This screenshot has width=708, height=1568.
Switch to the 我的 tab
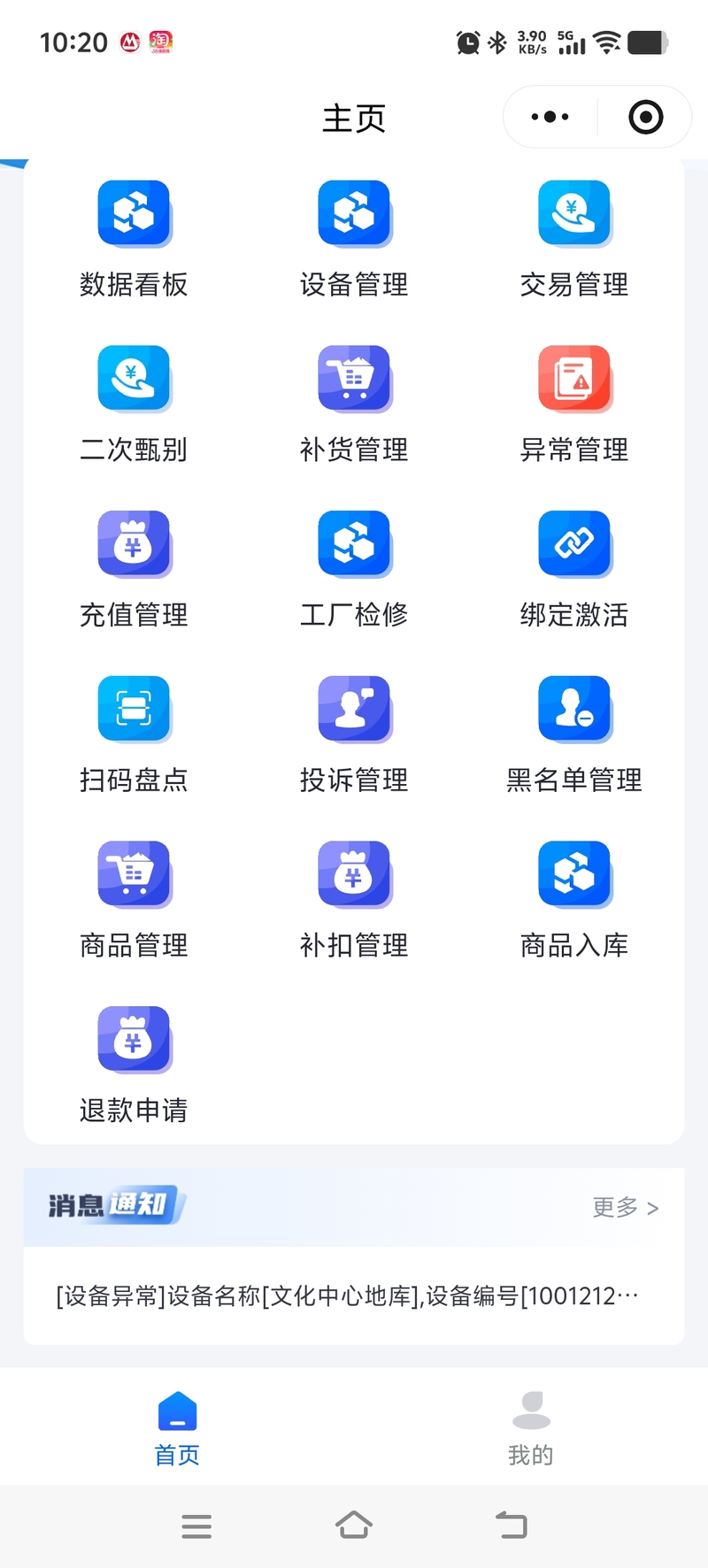point(531,1426)
